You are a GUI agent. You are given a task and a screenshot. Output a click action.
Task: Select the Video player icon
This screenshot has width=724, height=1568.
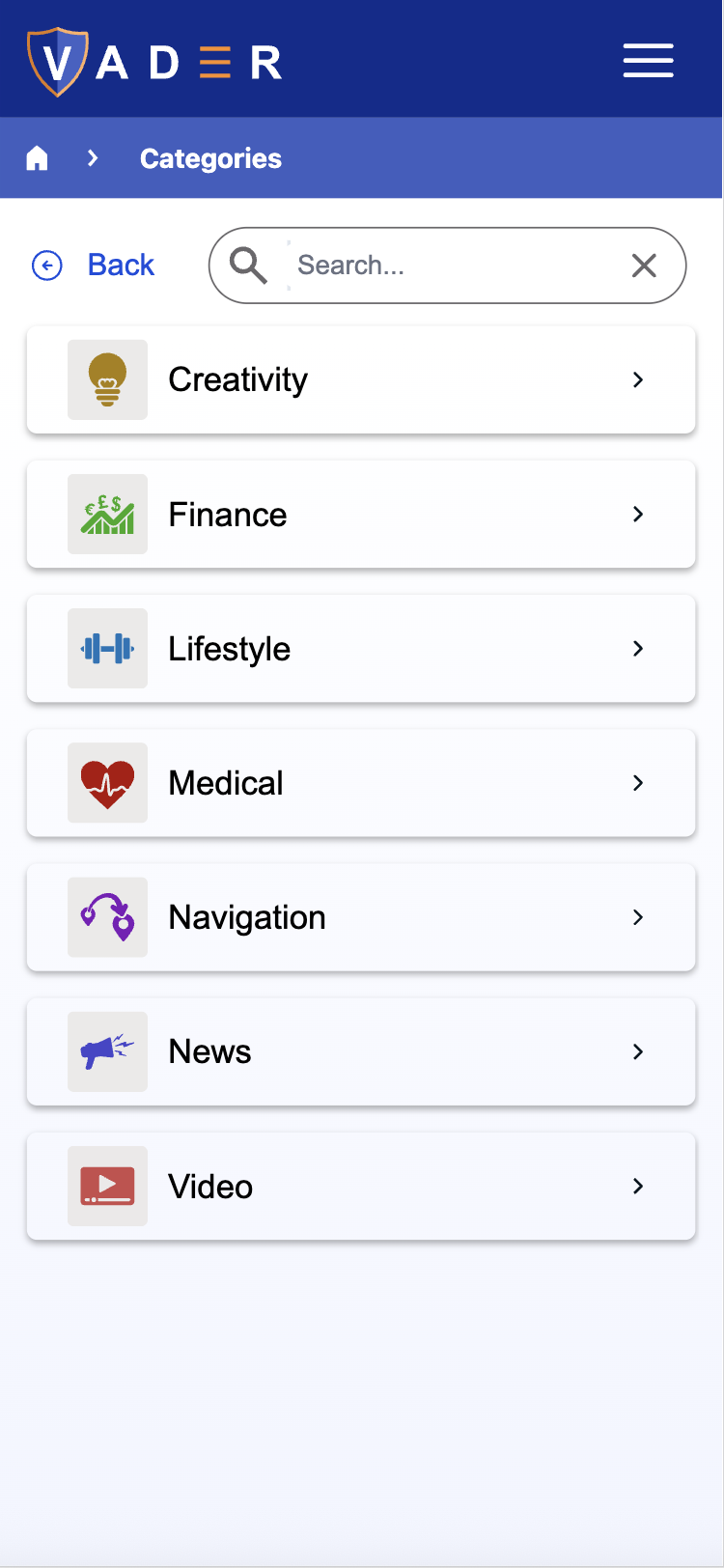(x=107, y=1186)
